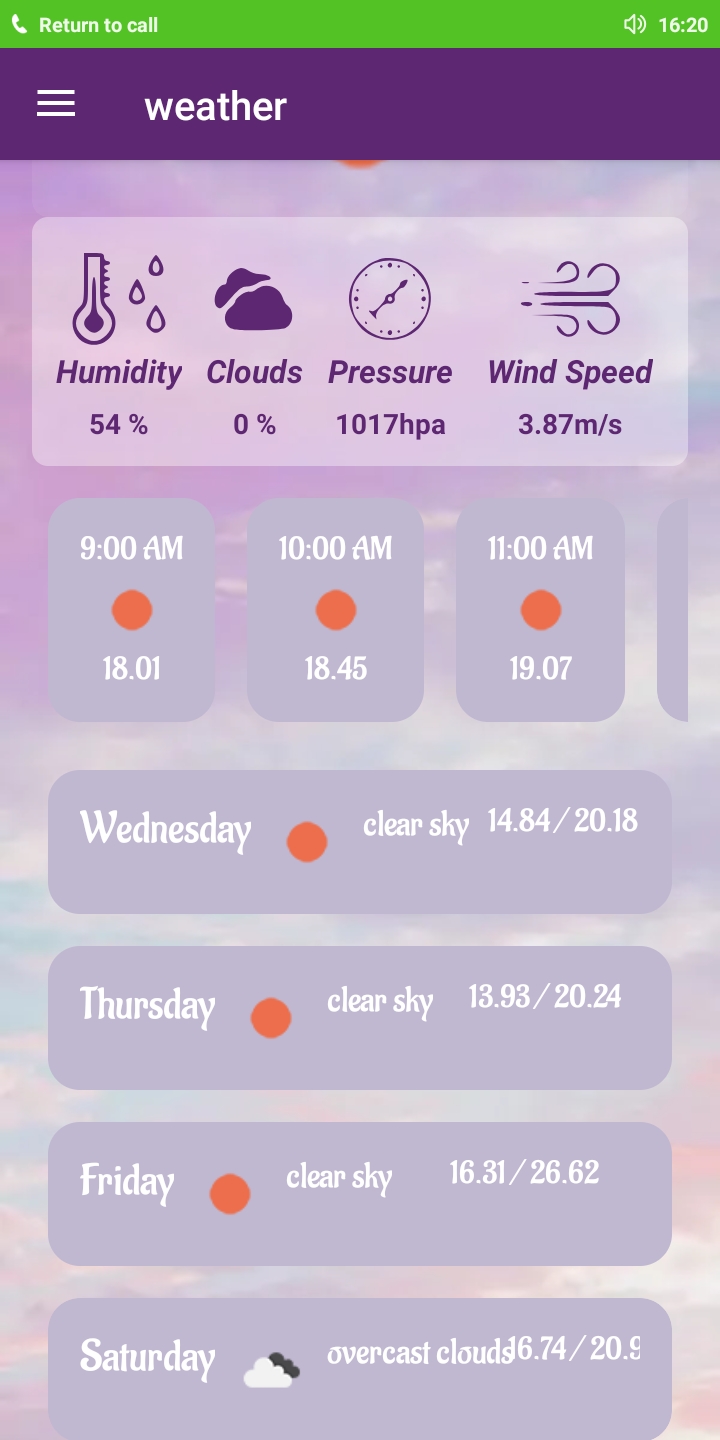Toggle the sun icon on the 10:00 AM card
The width and height of the screenshot is (720, 1440).
pyautogui.click(x=335, y=609)
